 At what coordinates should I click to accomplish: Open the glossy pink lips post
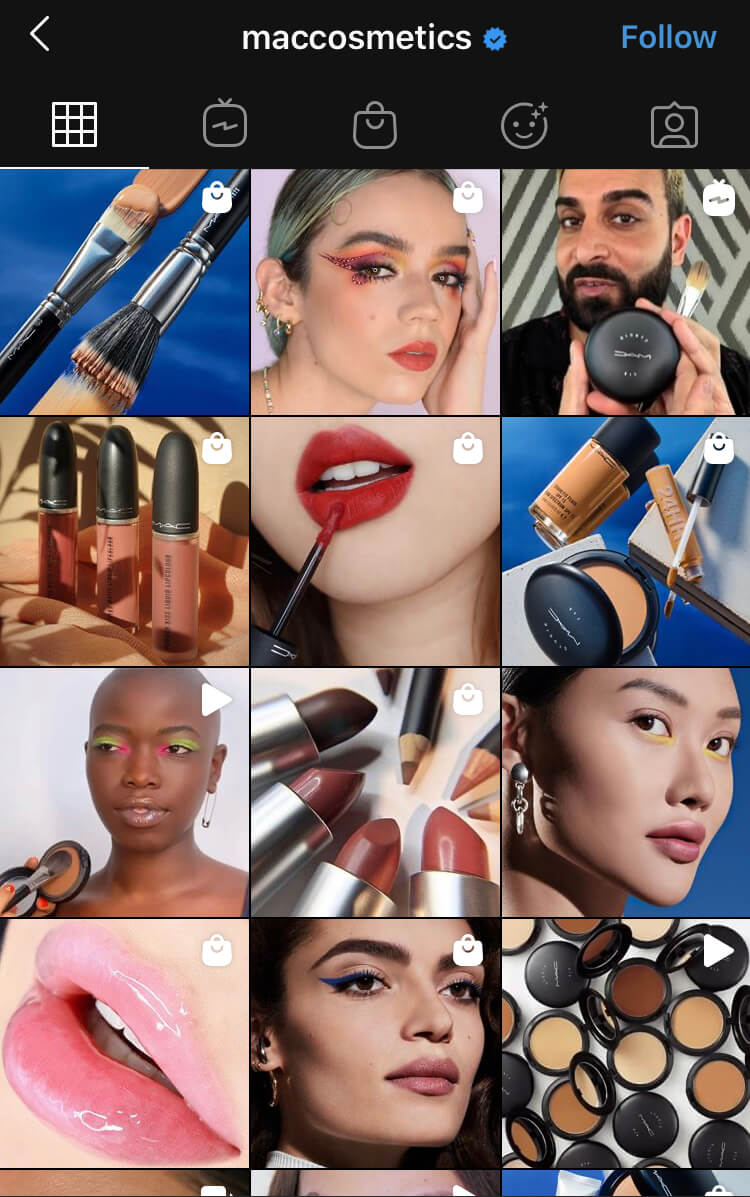point(124,1043)
